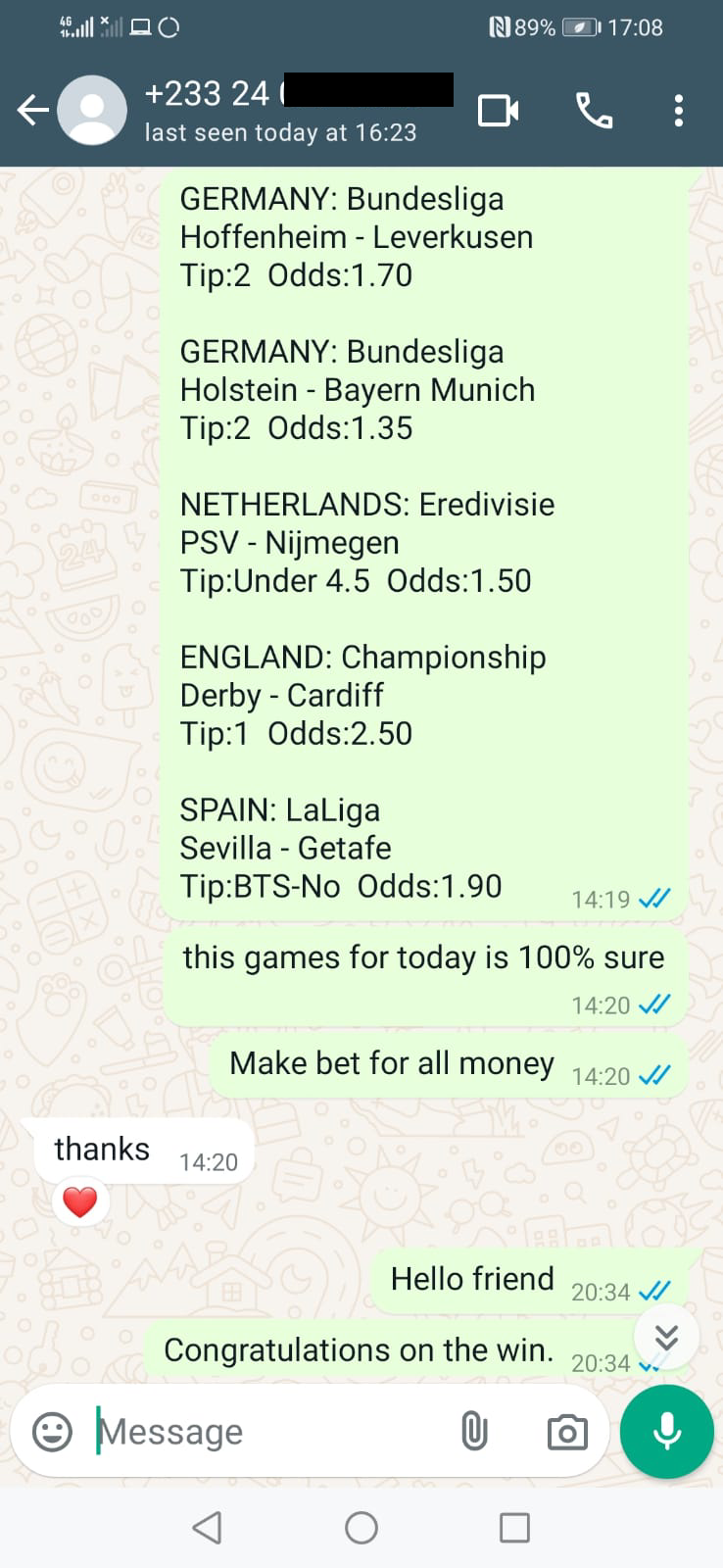This screenshot has height=1568, width=723.
Task: Tap the system home button
Action: pos(361,1528)
